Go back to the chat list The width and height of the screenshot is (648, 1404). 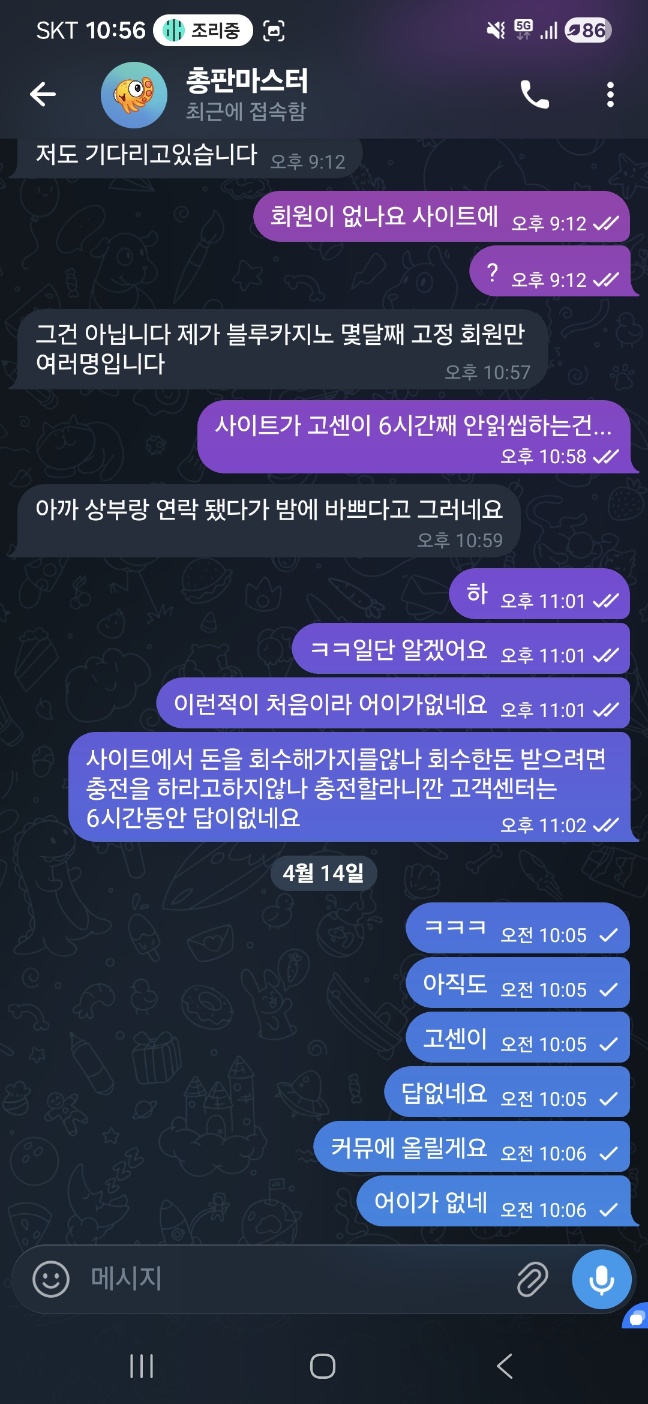pos(43,95)
